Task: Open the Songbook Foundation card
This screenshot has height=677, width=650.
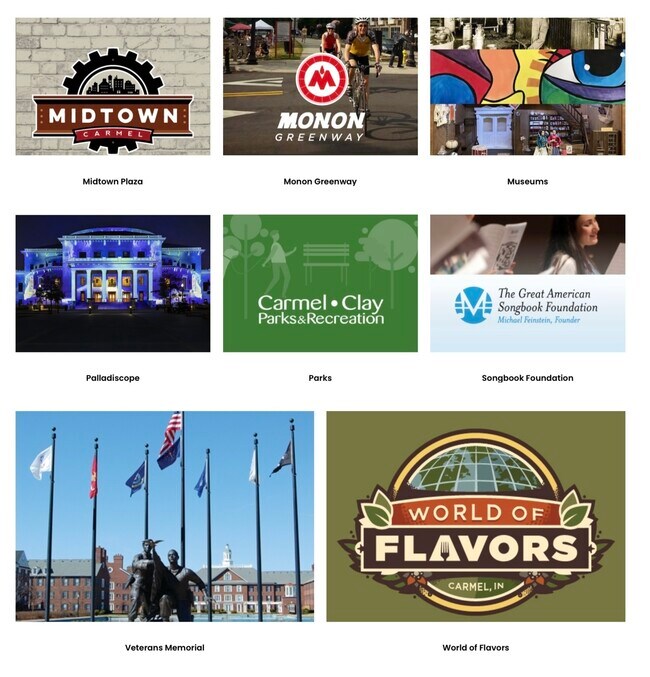Action: click(x=527, y=283)
